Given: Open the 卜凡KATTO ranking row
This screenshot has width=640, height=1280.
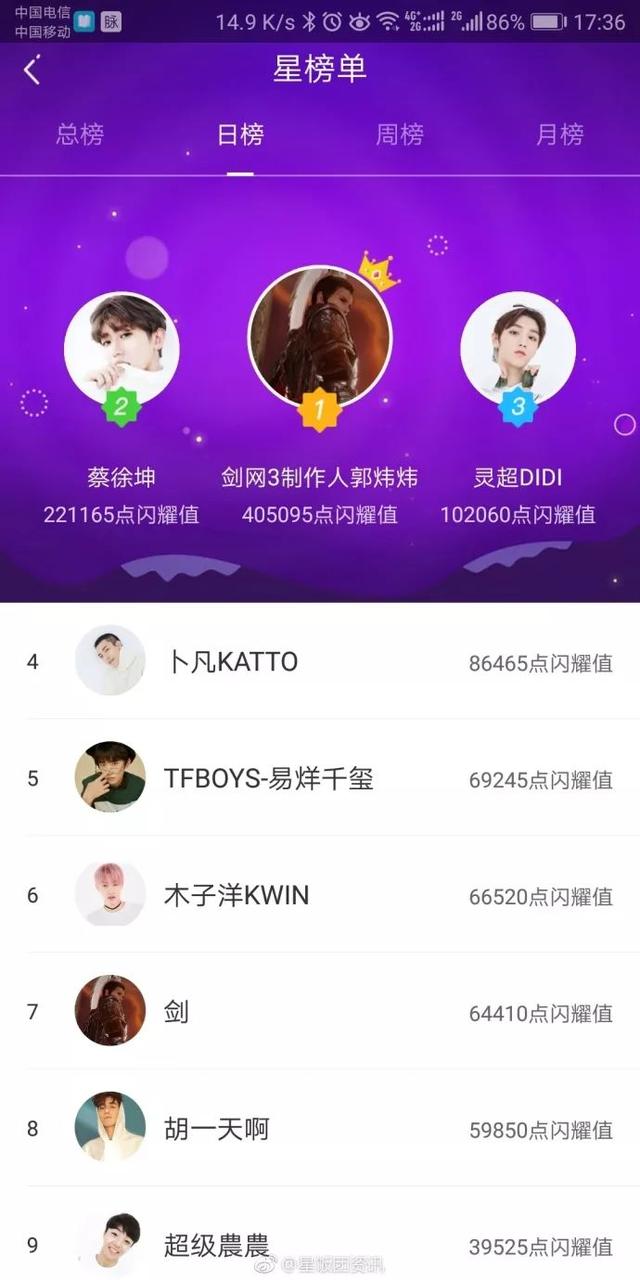Looking at the screenshot, I should click(x=320, y=661).
